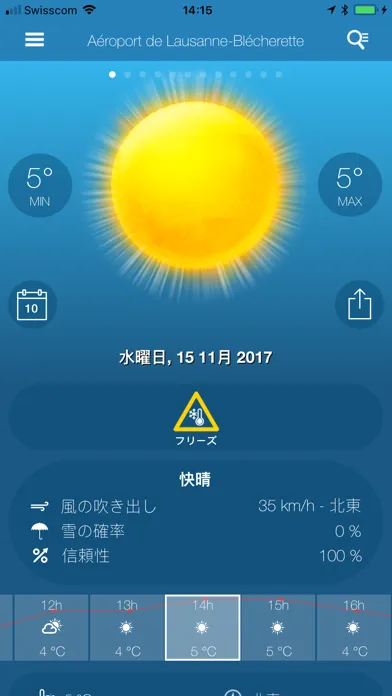The height and width of the screenshot is (696, 392).
Task: Open the 10-day calendar forecast
Action: tap(32, 304)
